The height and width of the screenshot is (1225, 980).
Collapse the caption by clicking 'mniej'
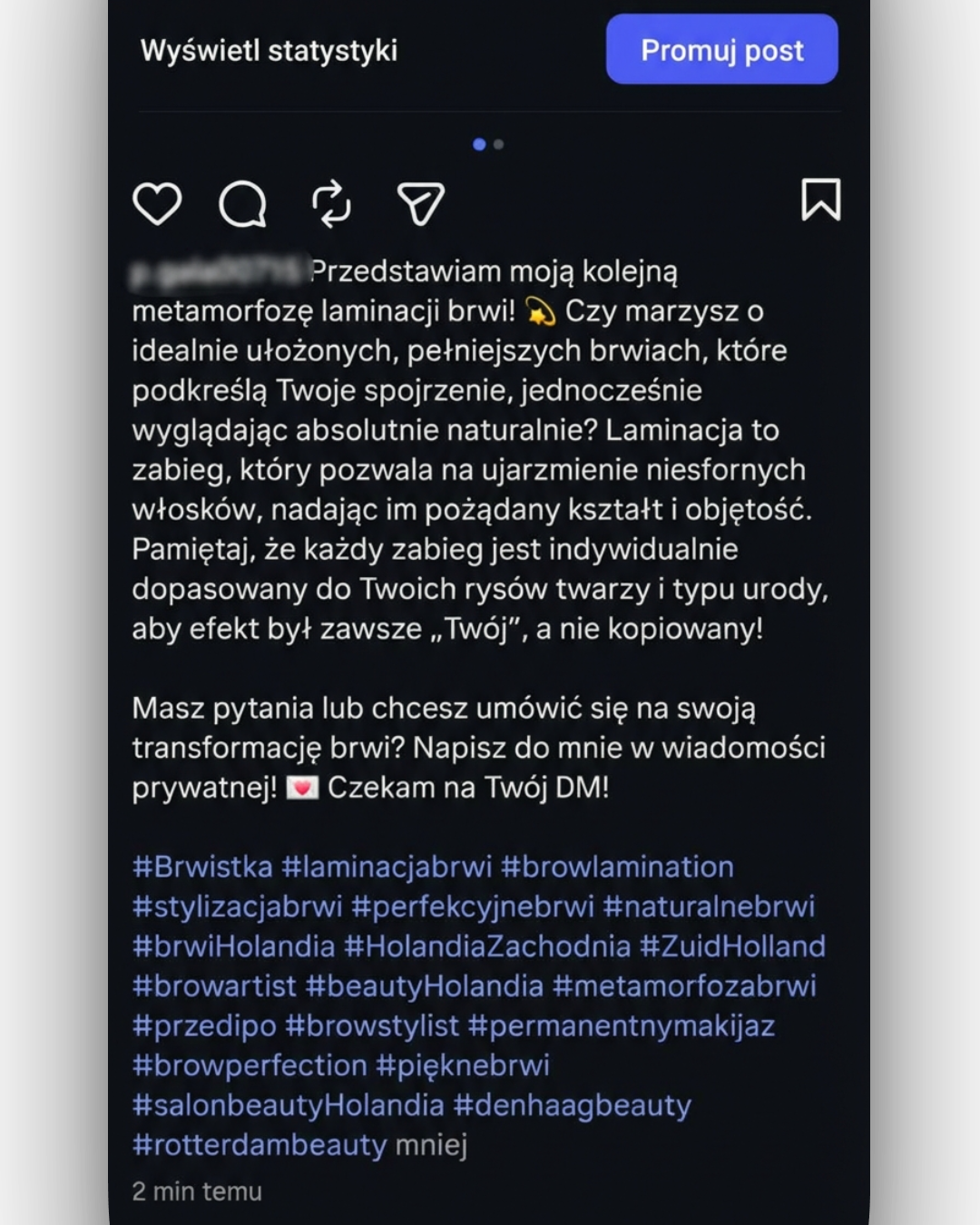(430, 1145)
